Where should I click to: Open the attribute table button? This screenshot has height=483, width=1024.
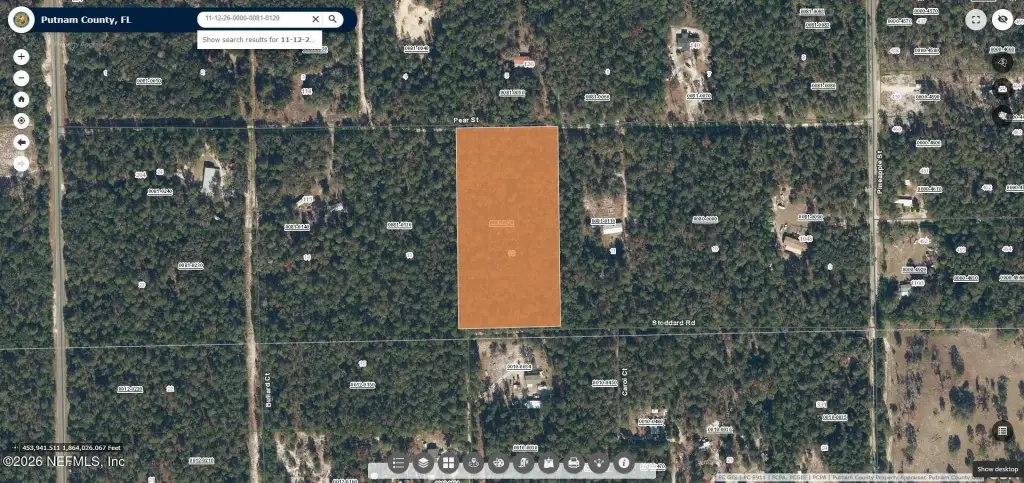pos(1002,431)
